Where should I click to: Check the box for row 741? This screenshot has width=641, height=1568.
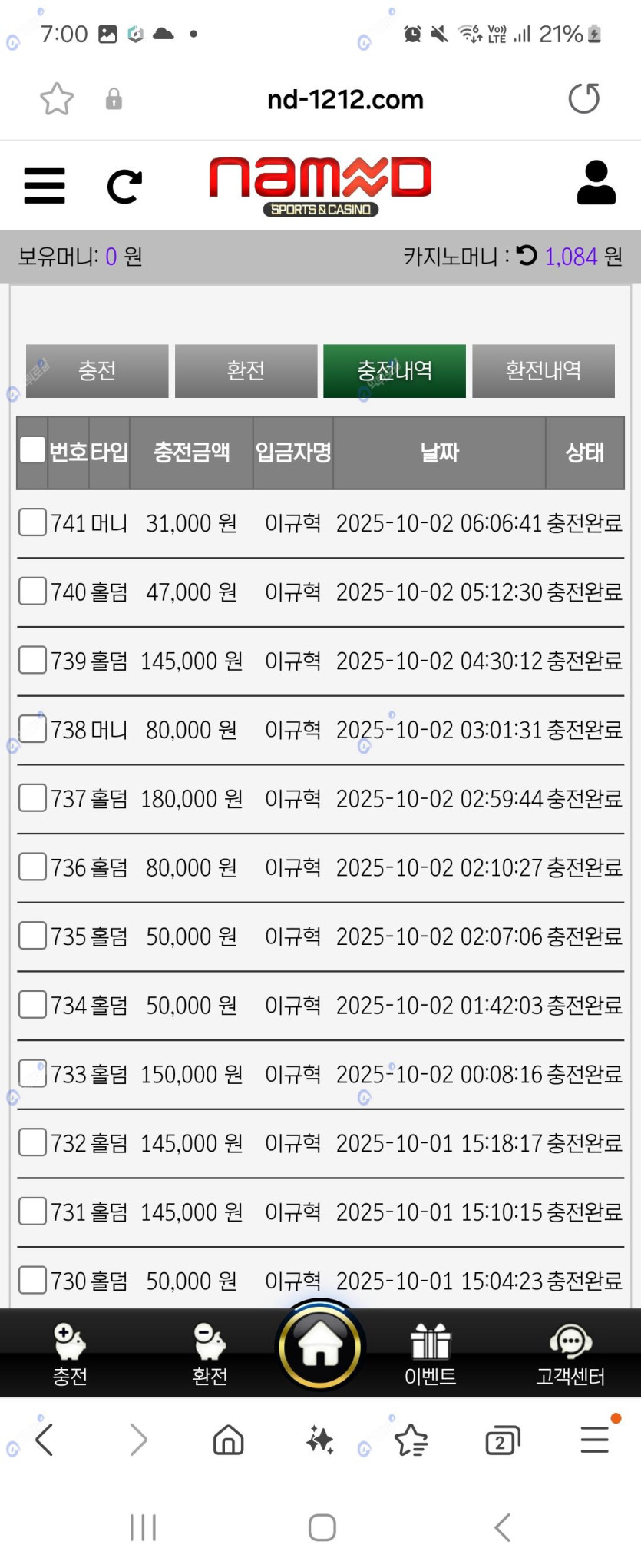pos(32,522)
